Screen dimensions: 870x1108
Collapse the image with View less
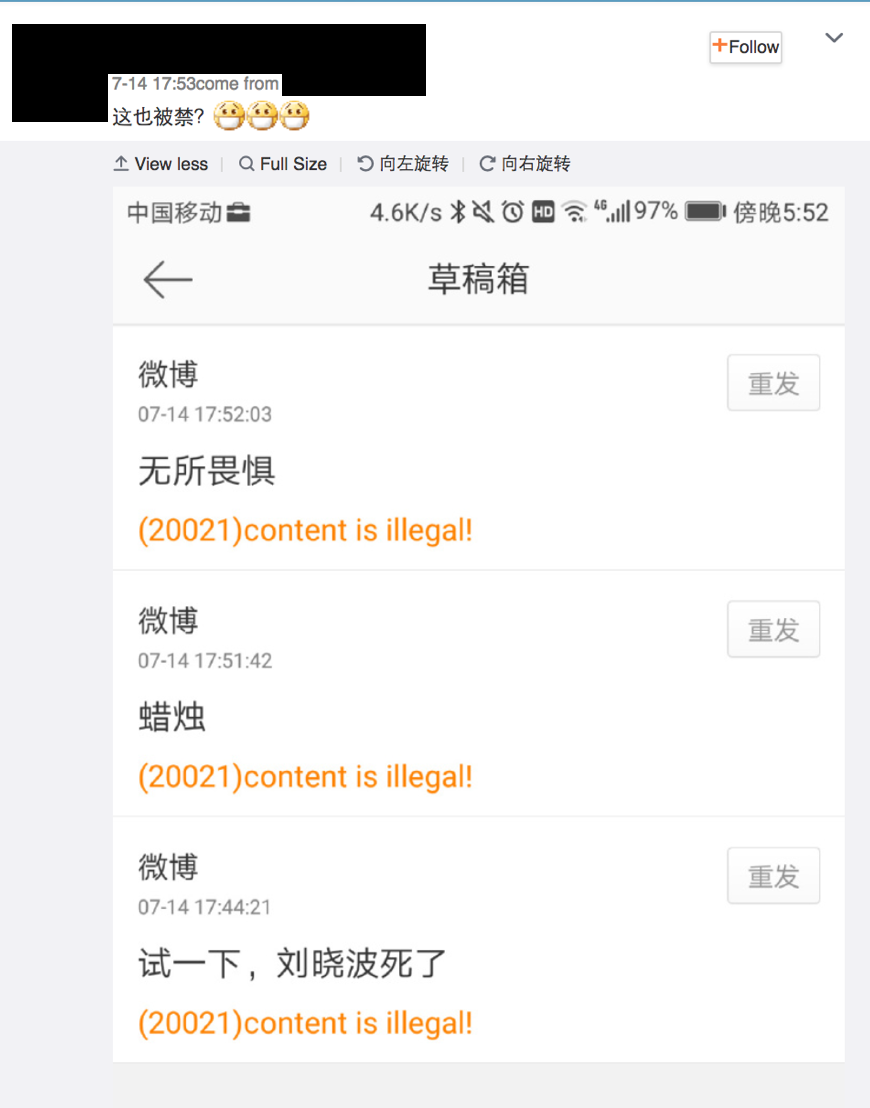(x=161, y=164)
